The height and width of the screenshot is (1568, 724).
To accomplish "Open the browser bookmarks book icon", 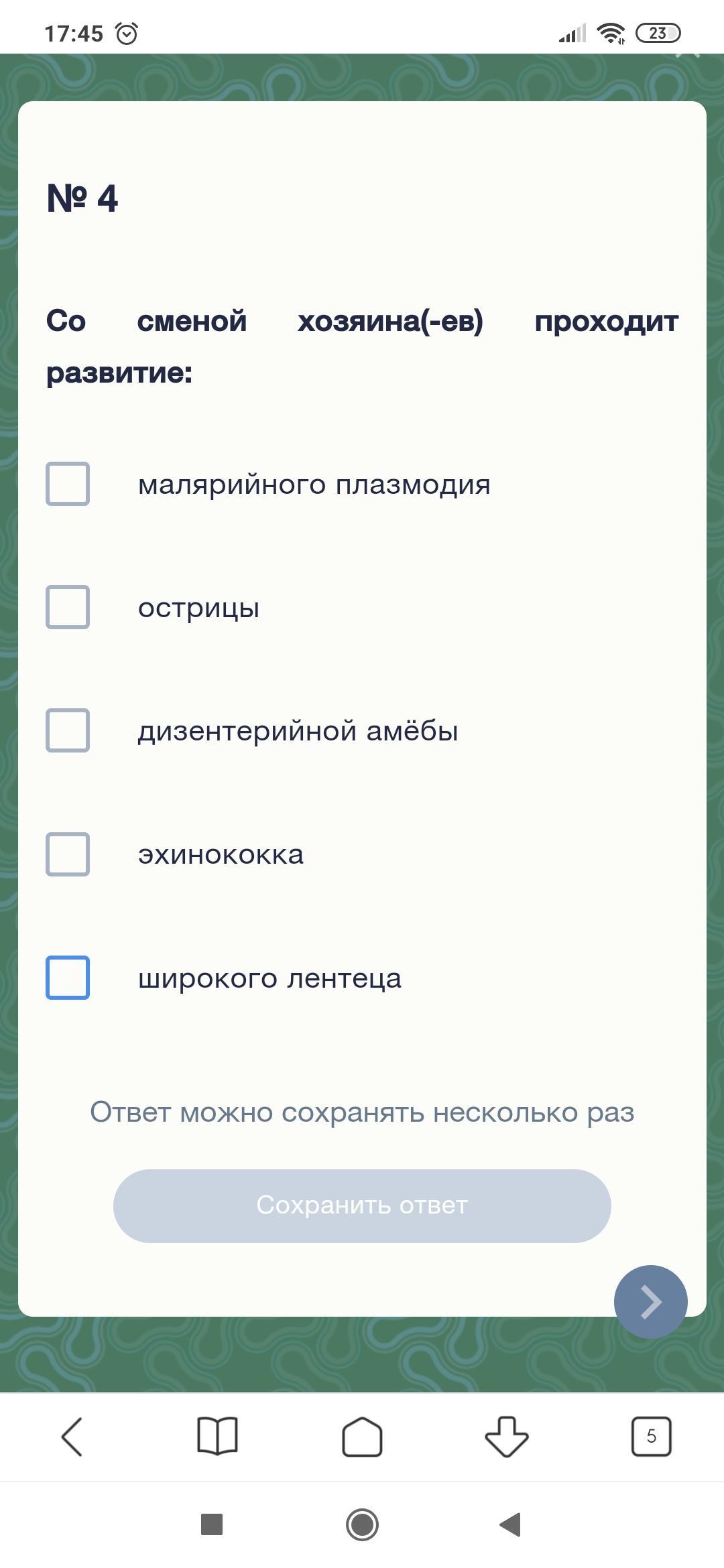I will (x=217, y=1437).
